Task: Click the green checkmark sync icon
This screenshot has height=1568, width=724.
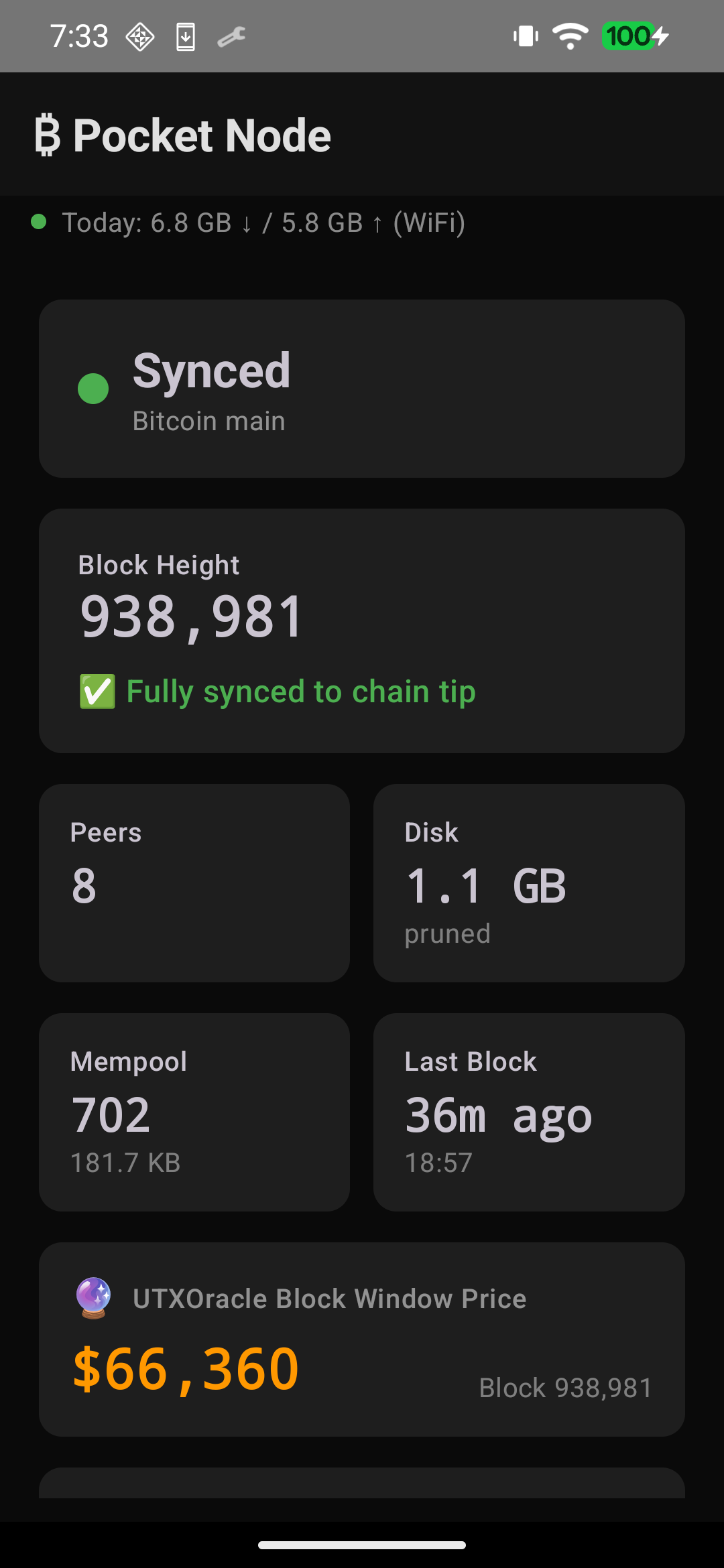Action: (x=96, y=691)
